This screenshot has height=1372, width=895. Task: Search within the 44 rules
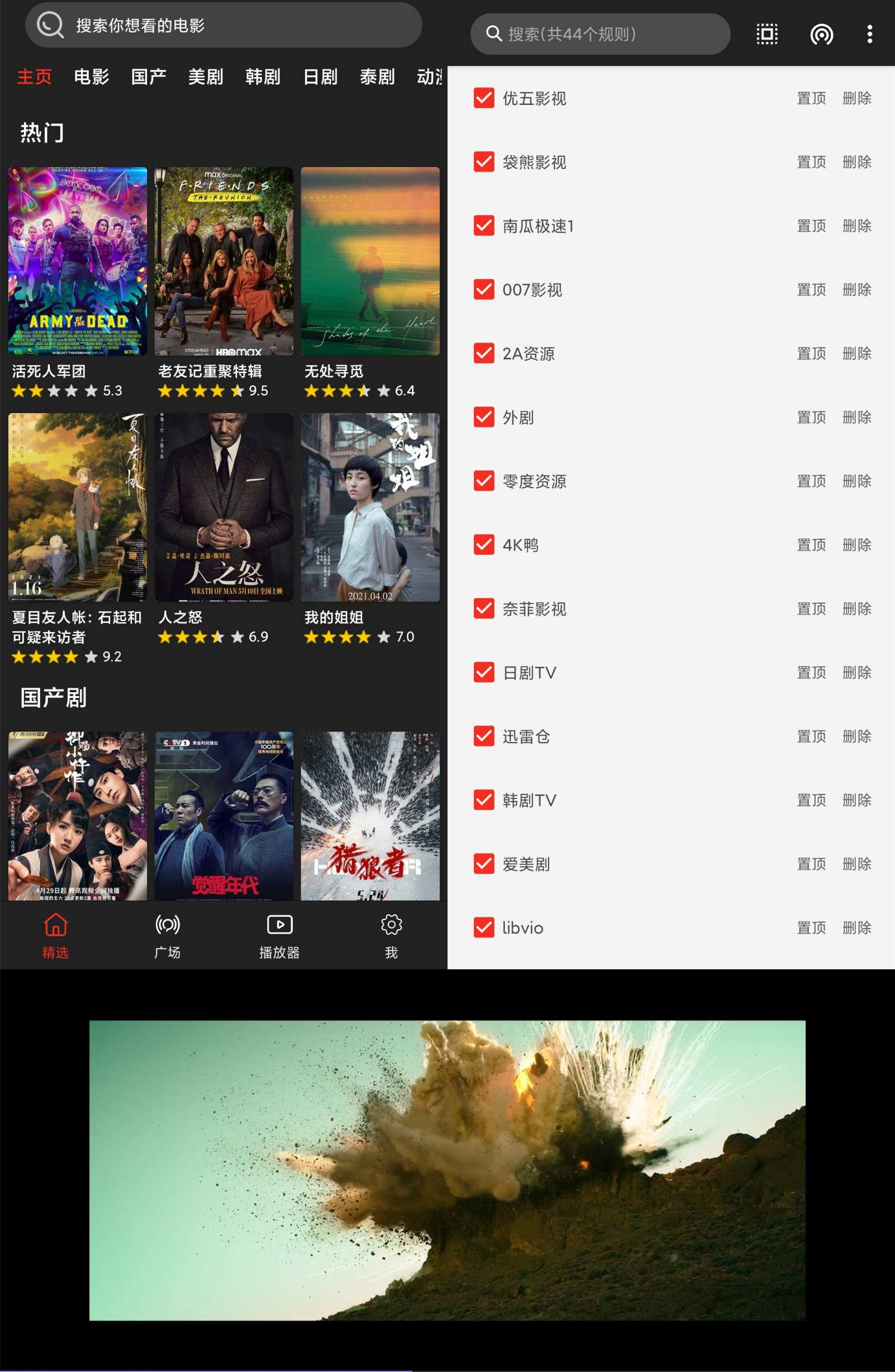pos(600,34)
